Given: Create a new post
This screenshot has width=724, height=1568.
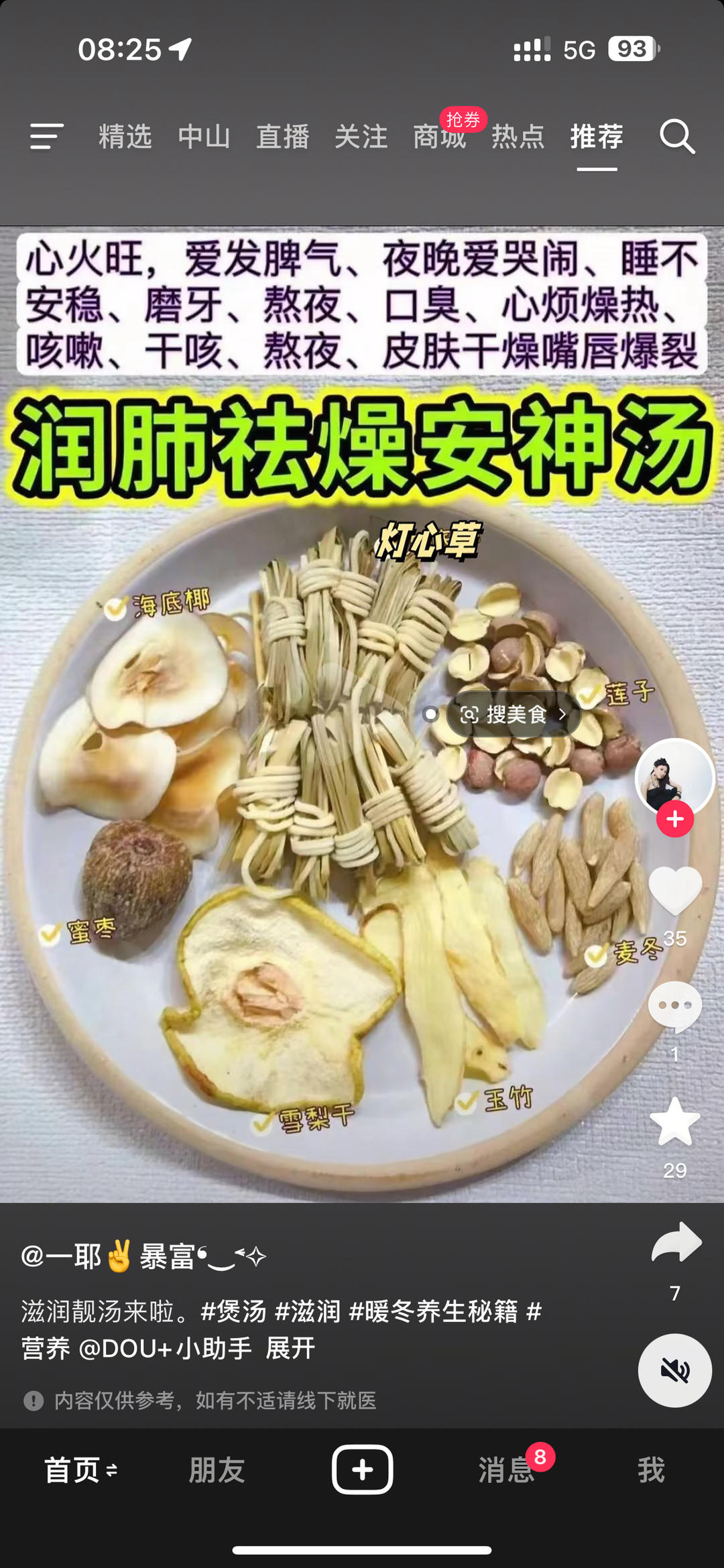Looking at the screenshot, I should pyautogui.click(x=362, y=1469).
